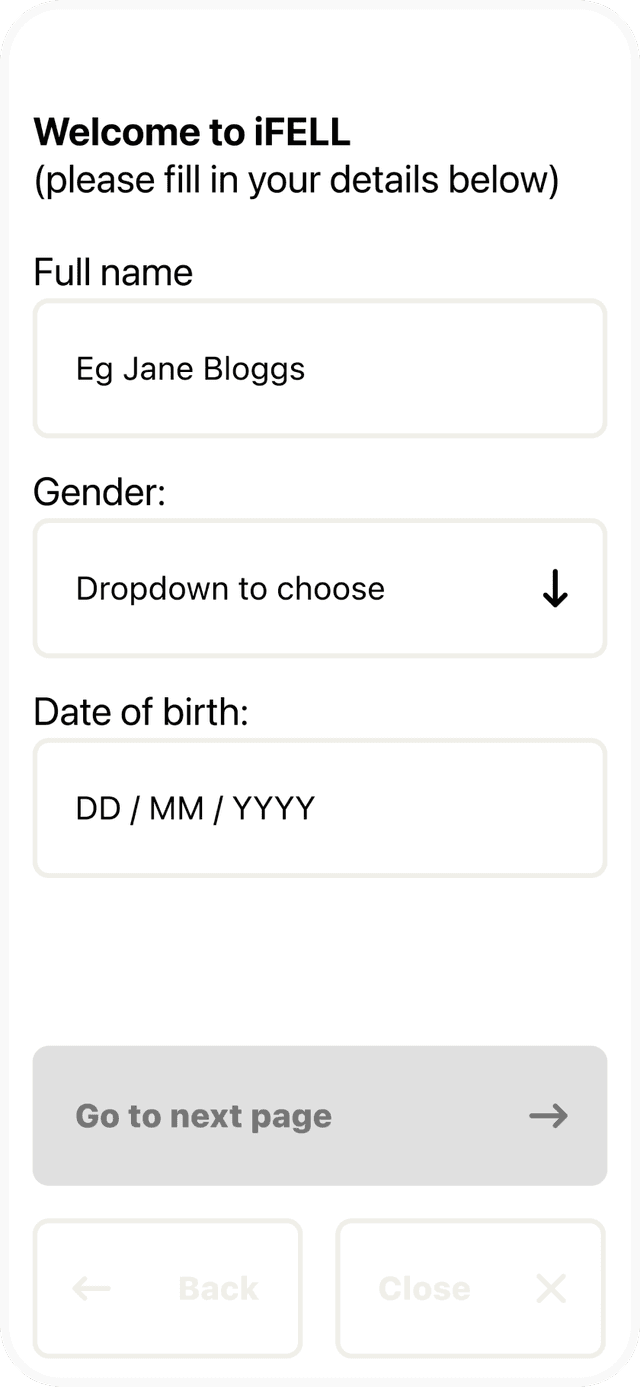
Task: Tap the Full name text field
Action: coord(320,369)
